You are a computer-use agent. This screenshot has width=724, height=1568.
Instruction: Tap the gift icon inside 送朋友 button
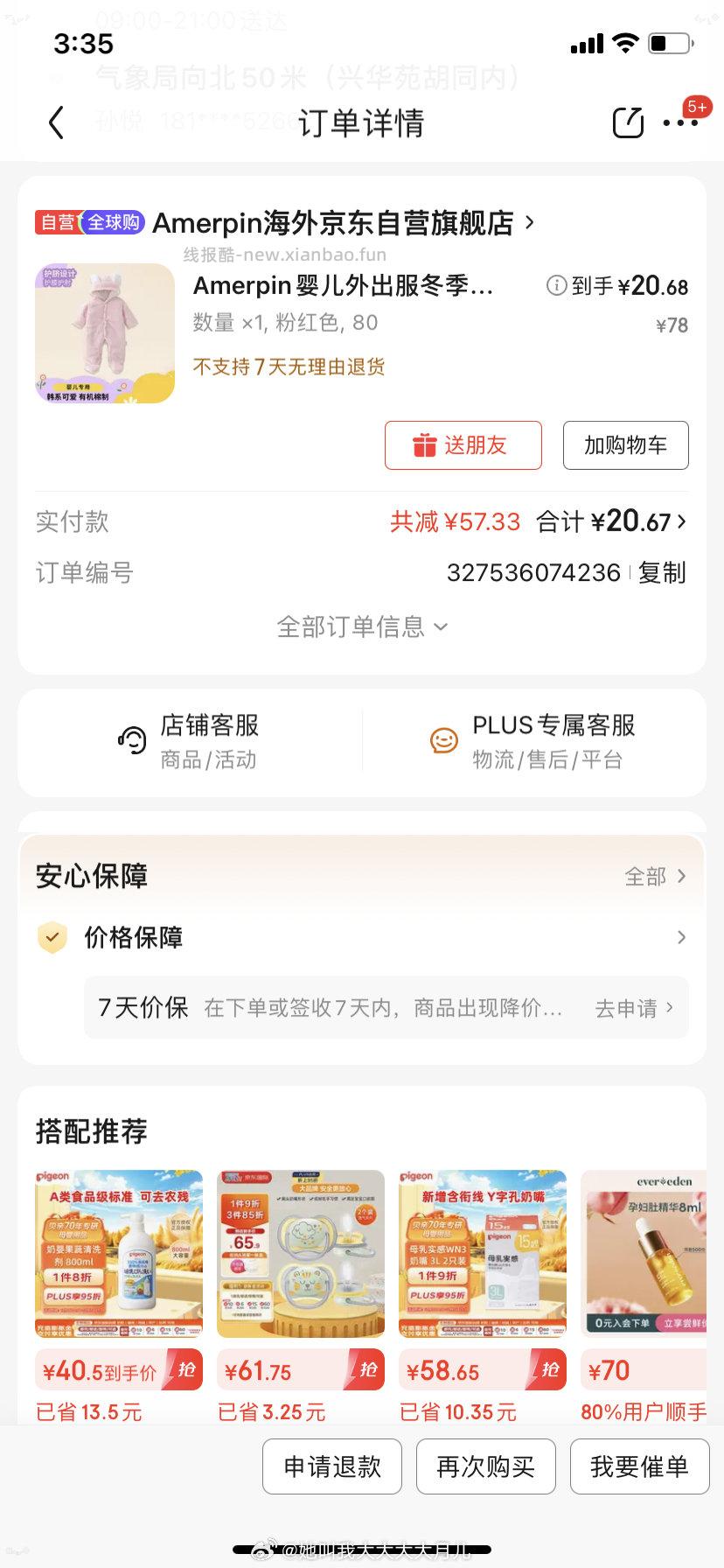coord(426,445)
